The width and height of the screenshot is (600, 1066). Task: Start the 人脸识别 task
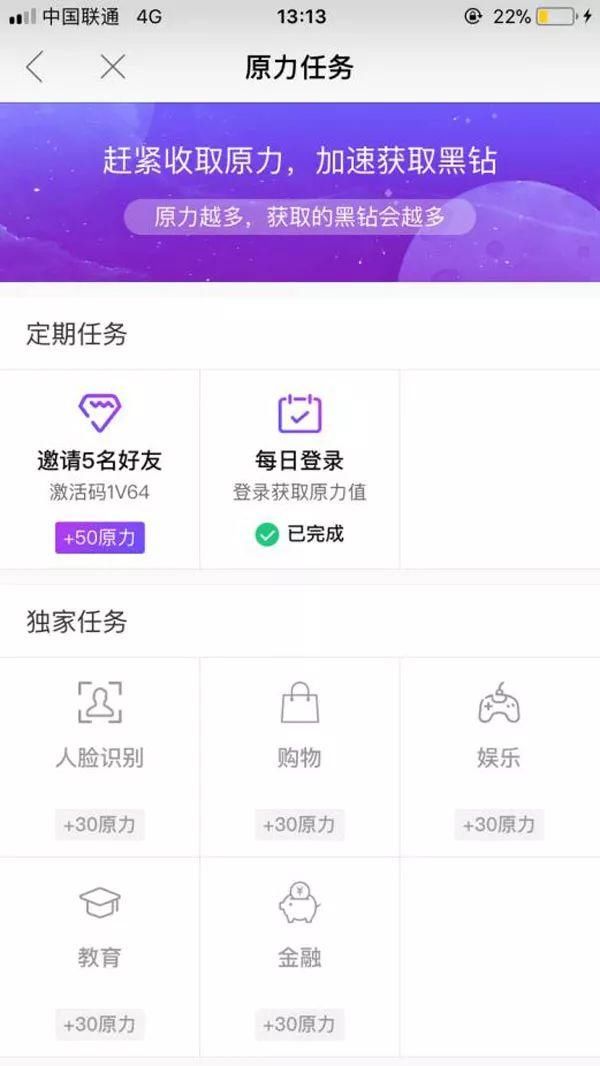click(100, 756)
